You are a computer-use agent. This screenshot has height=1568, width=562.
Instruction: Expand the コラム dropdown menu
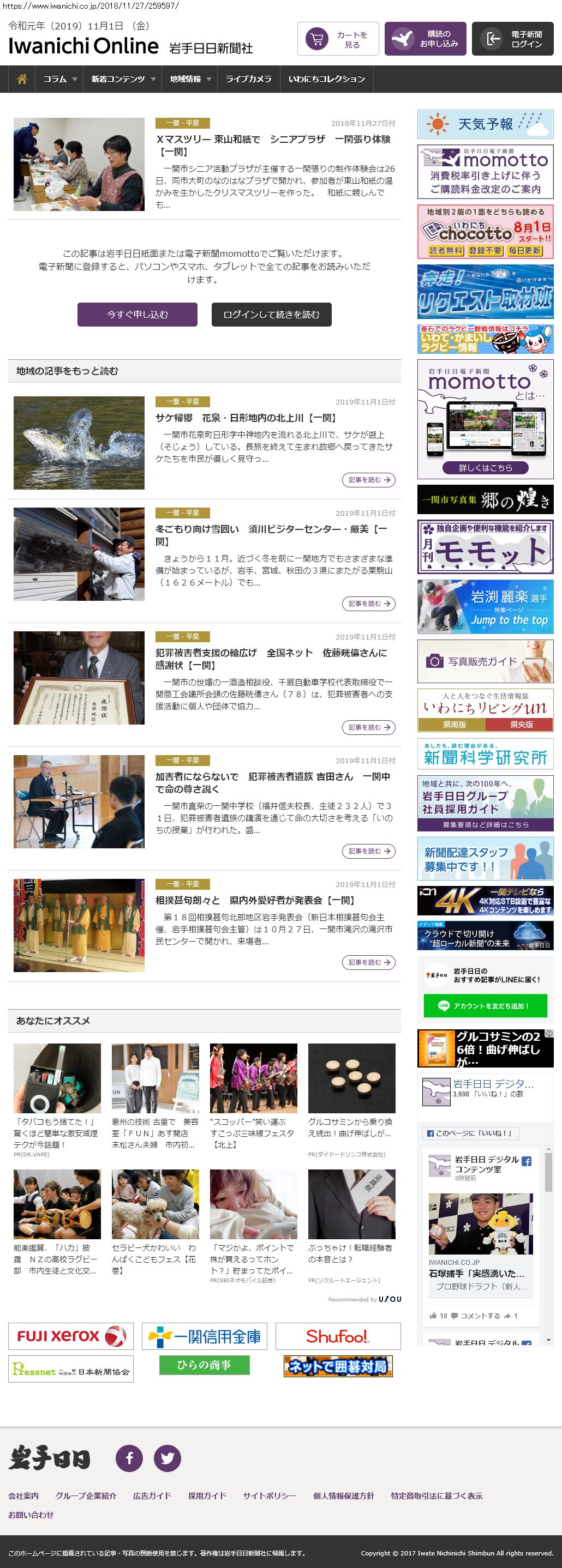pyautogui.click(x=59, y=79)
